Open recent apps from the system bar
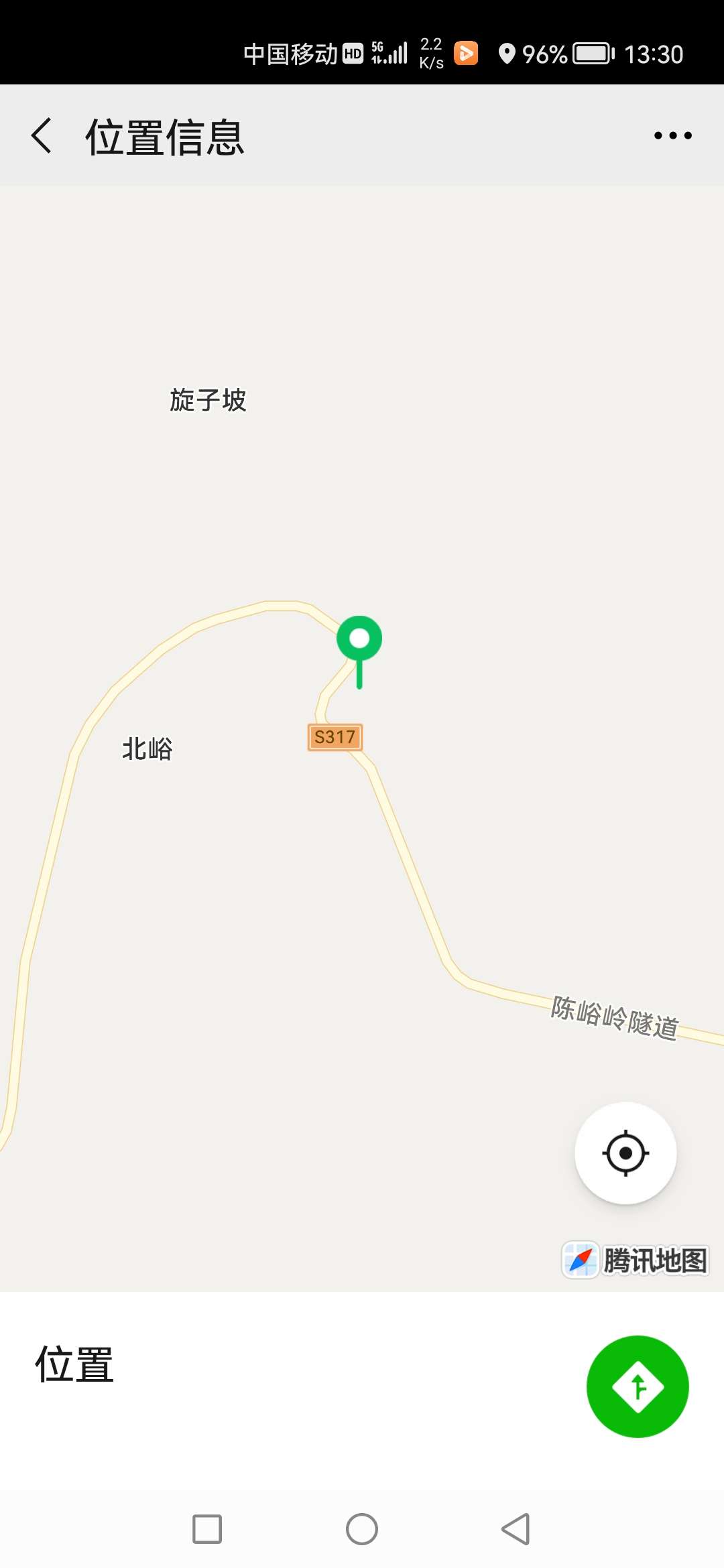724x1568 pixels. [x=207, y=1529]
